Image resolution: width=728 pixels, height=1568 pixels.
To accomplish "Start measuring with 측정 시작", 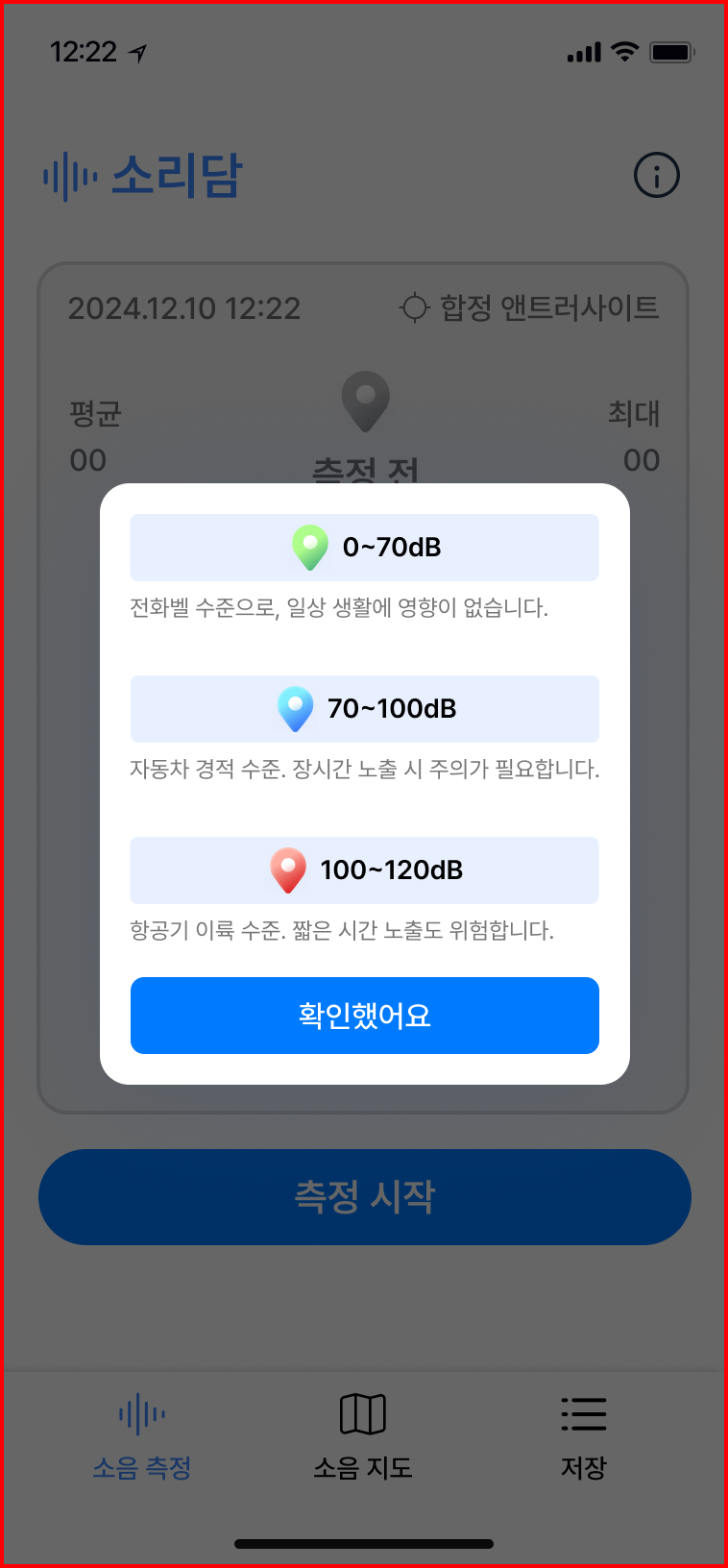I will pos(364,1197).
